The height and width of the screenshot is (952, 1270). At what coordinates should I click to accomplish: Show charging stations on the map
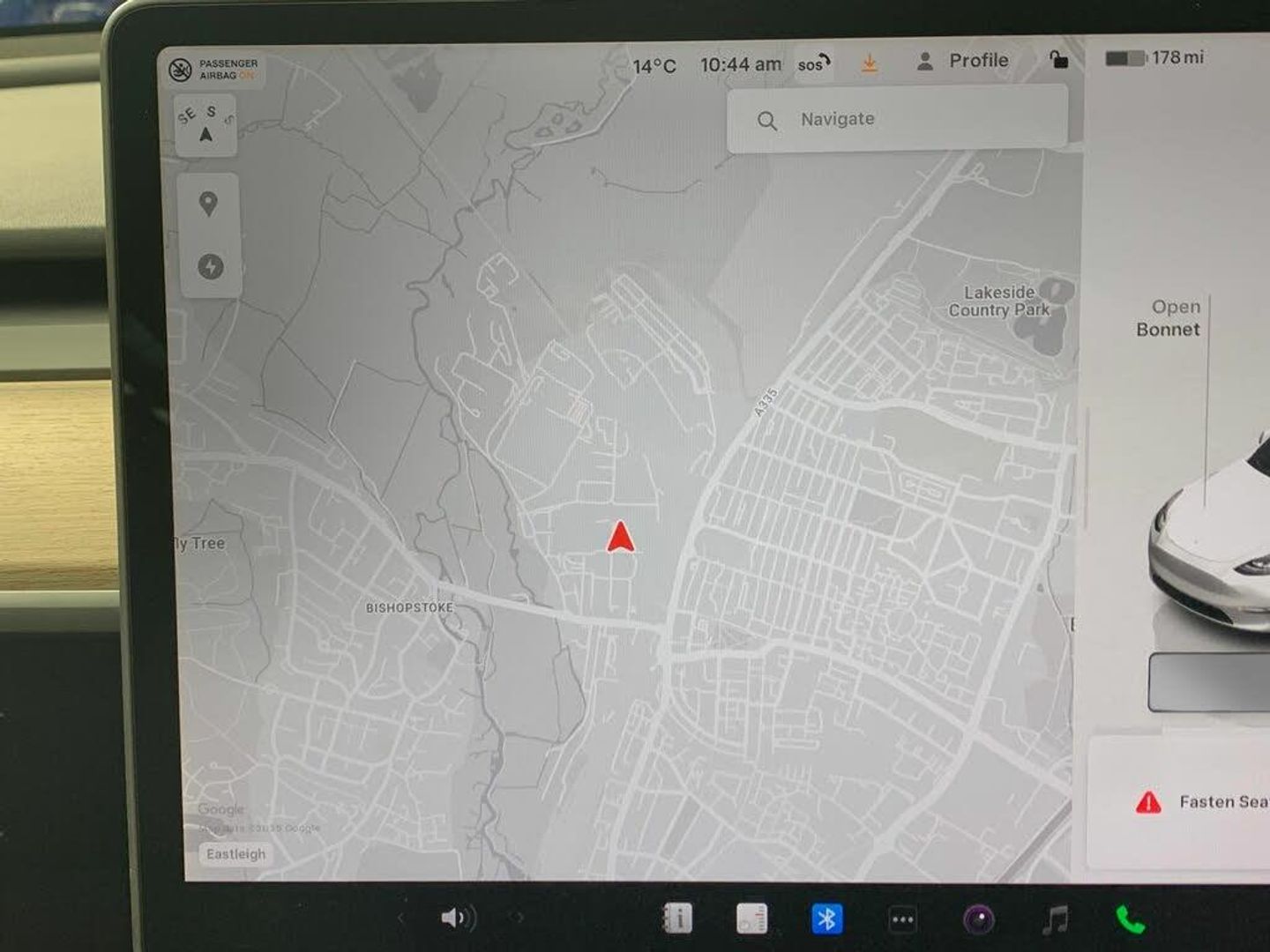pyautogui.click(x=210, y=266)
